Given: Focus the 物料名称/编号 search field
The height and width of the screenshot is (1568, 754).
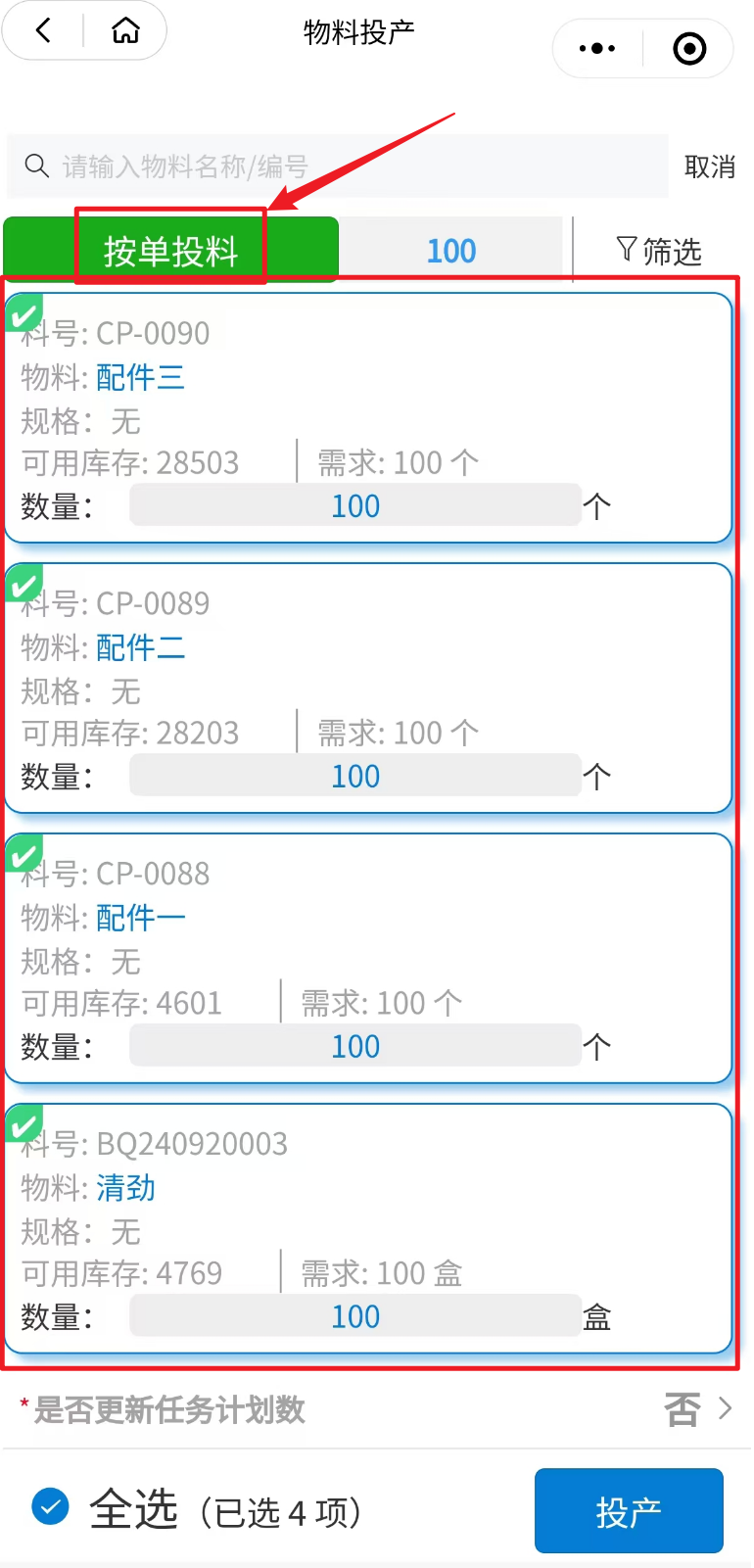Looking at the screenshot, I should point(338,166).
